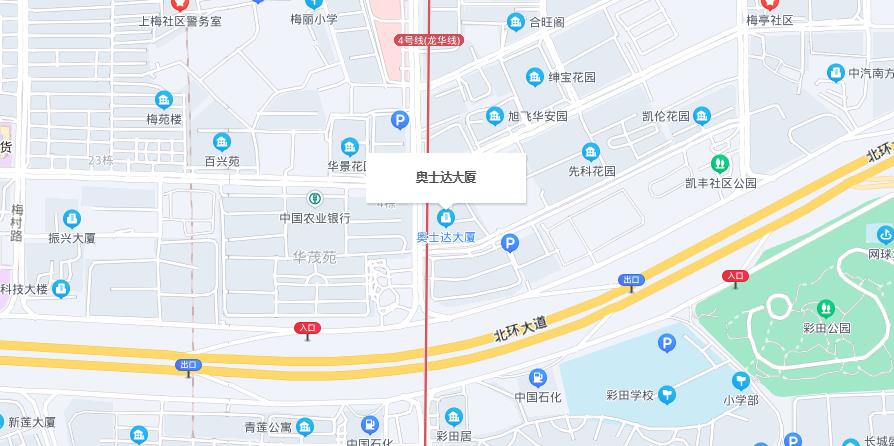Tap the 绅宝花园 marker
Image resolution: width=894 pixels, height=446 pixels.
click(535, 77)
